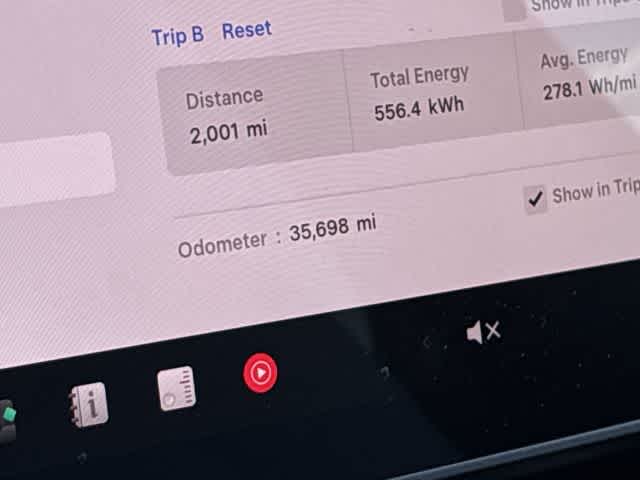This screenshot has height=480, width=640.
Task: Open the owner's manual app icon
Action: point(88,405)
